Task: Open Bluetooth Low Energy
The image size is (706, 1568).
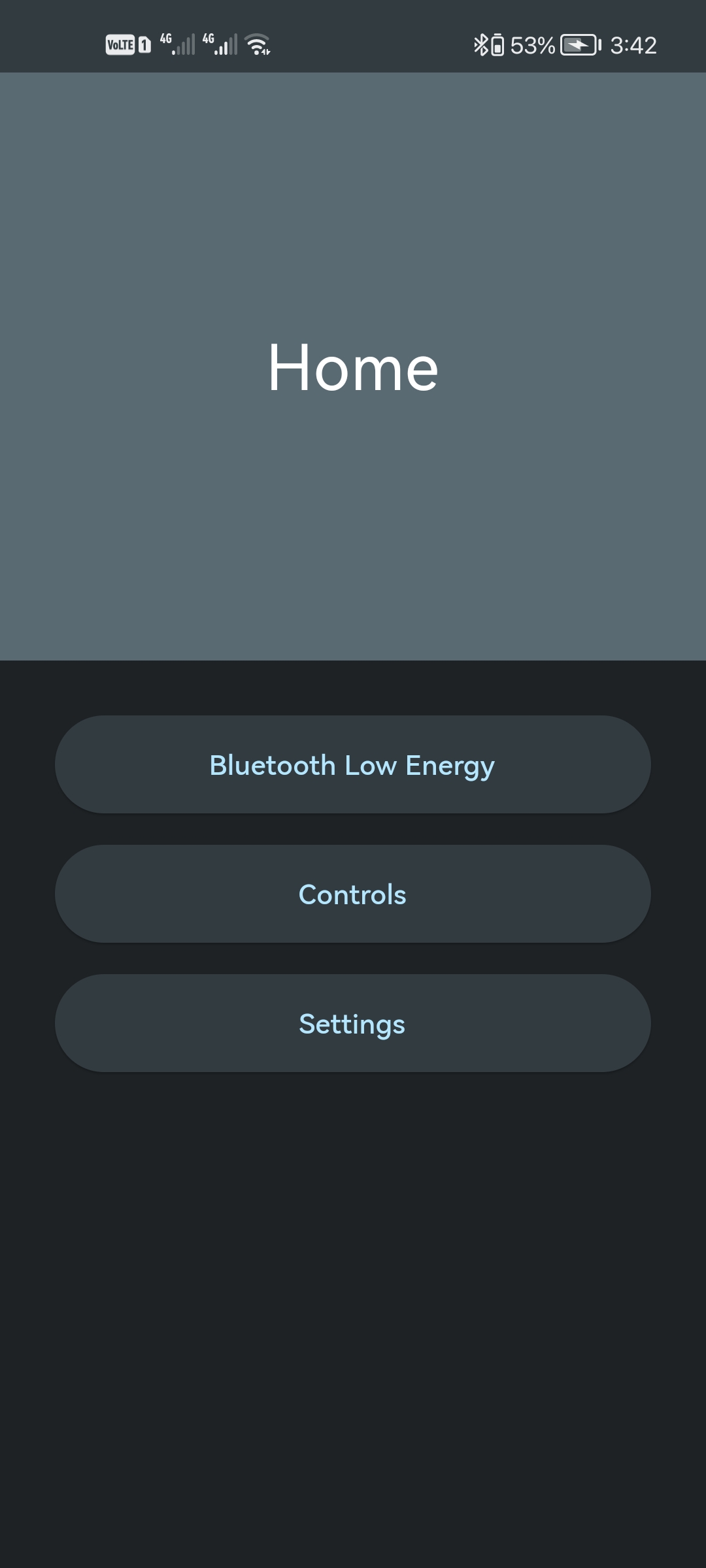Action: coord(353,763)
